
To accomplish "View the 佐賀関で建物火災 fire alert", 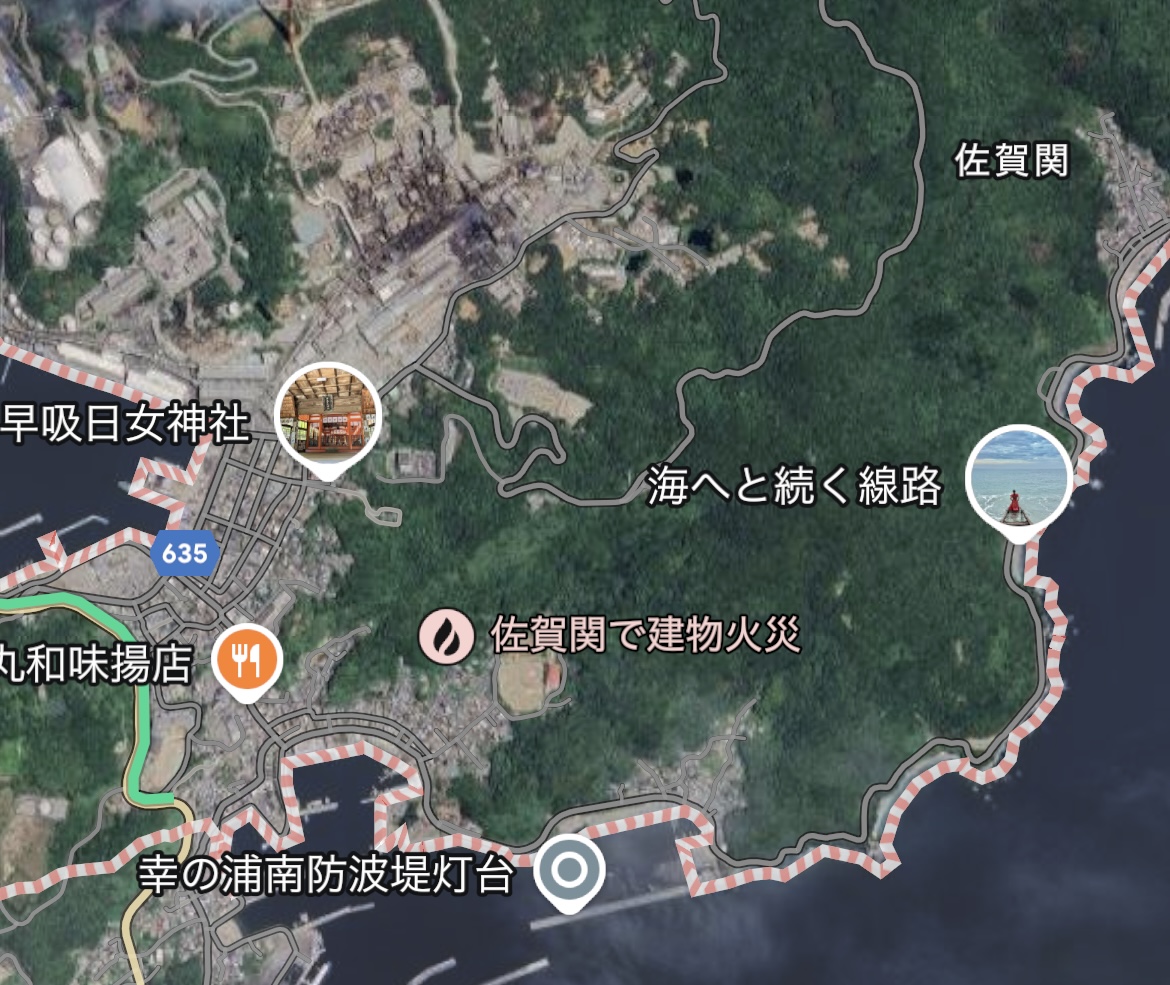I will point(446,637).
